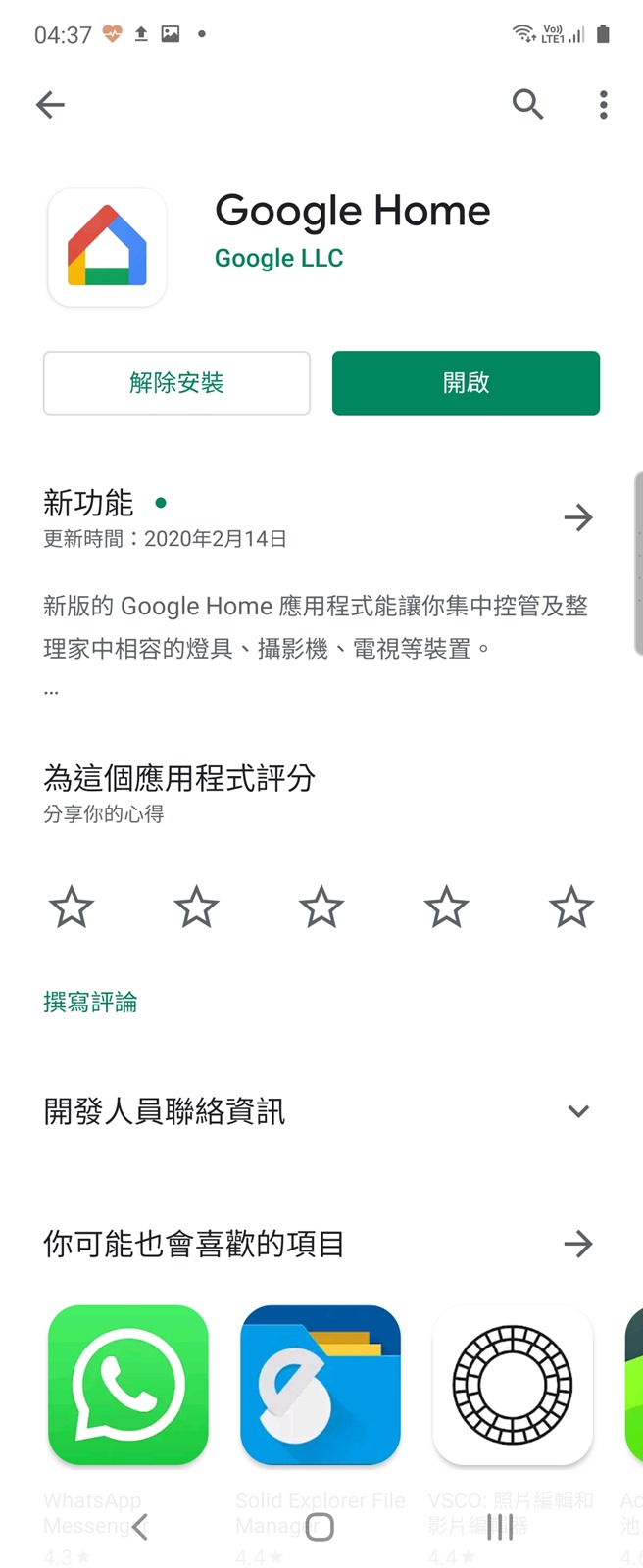The width and height of the screenshot is (643, 1568).
Task: Tap 開啟 to open Google Home
Action: (x=466, y=383)
